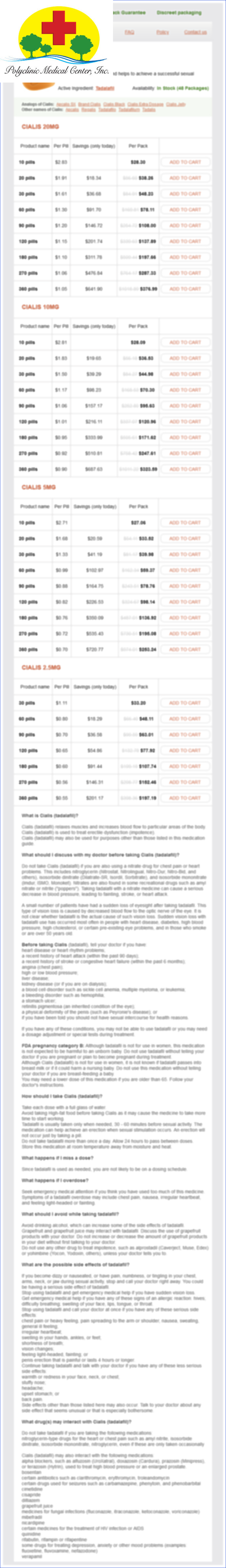This screenshot has width=226, height=1568.
Task: Open the Policy link
Action: 162,32
